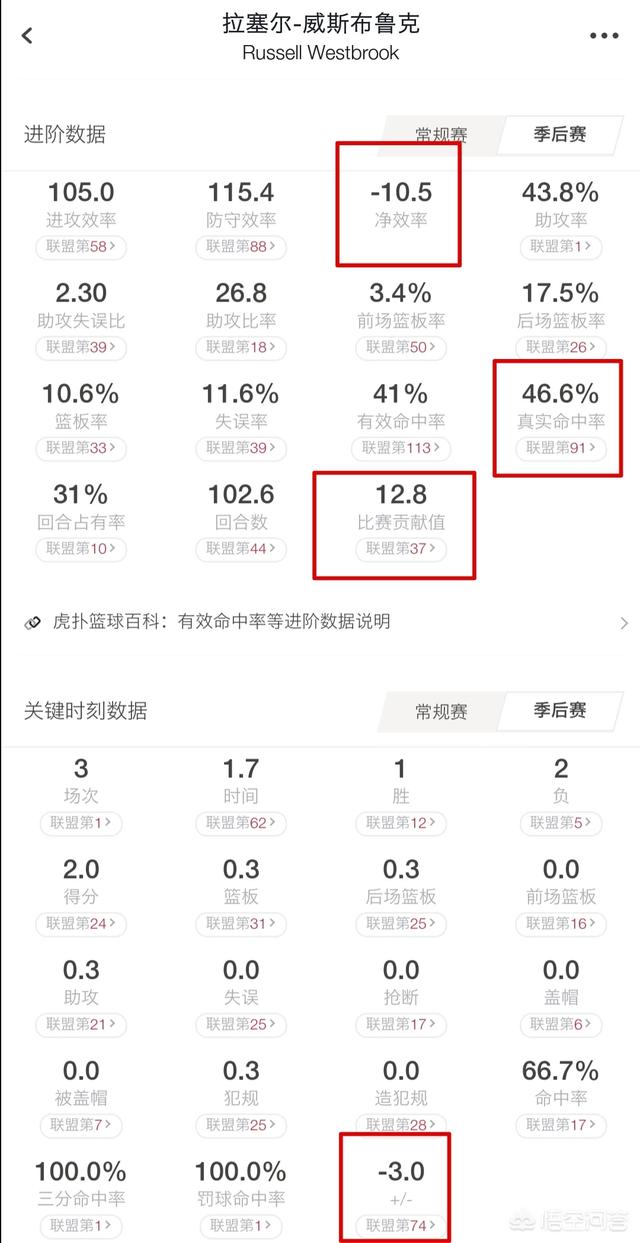Tap the 联盟第1 chip under 助攻率
640x1243 pixels.
(561, 246)
